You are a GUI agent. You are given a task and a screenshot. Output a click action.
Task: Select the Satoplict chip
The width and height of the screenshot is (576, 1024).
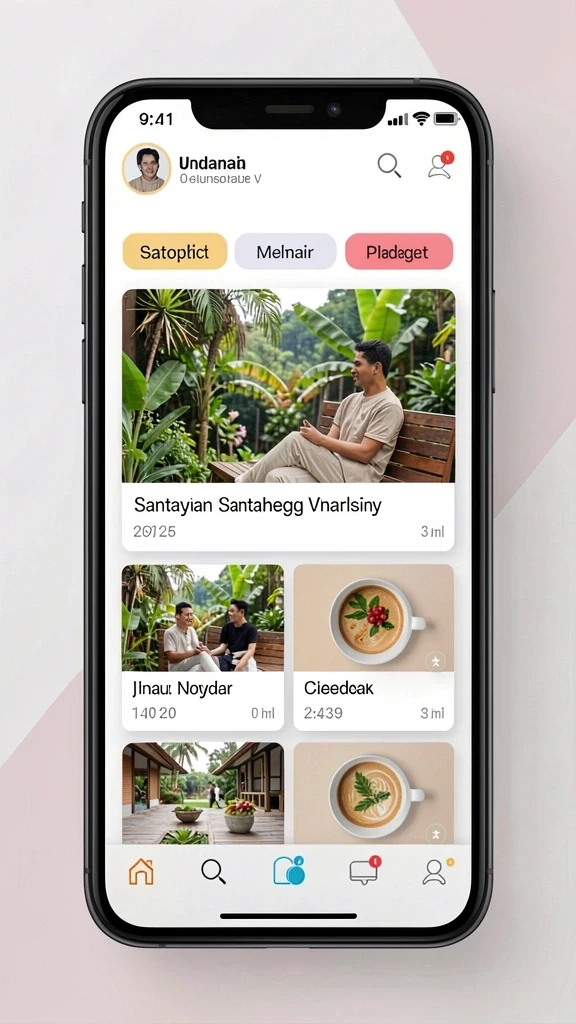[174, 252]
